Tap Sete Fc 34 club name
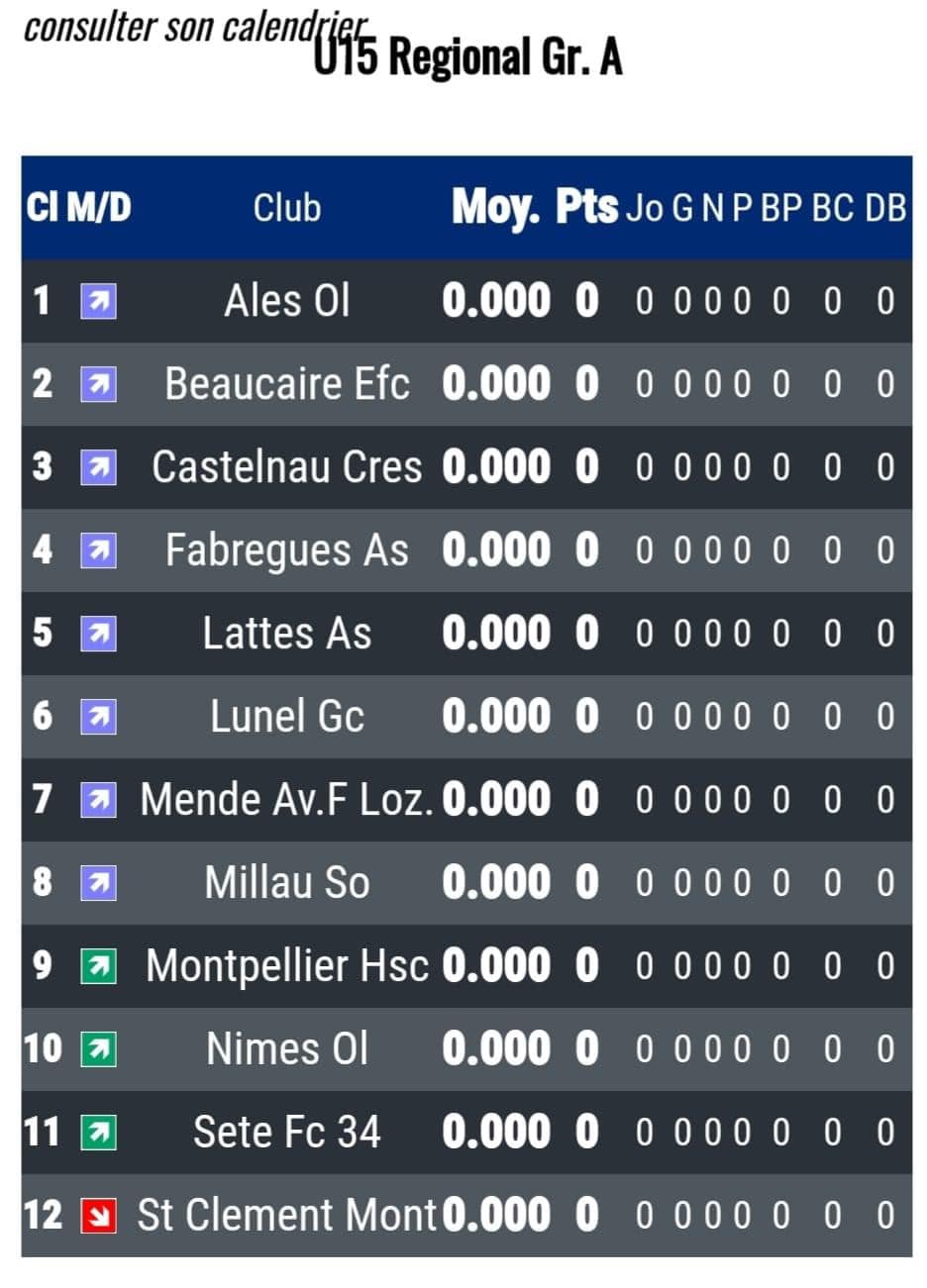Image resolution: width=927 pixels, height=1288 pixels. pos(287,1133)
